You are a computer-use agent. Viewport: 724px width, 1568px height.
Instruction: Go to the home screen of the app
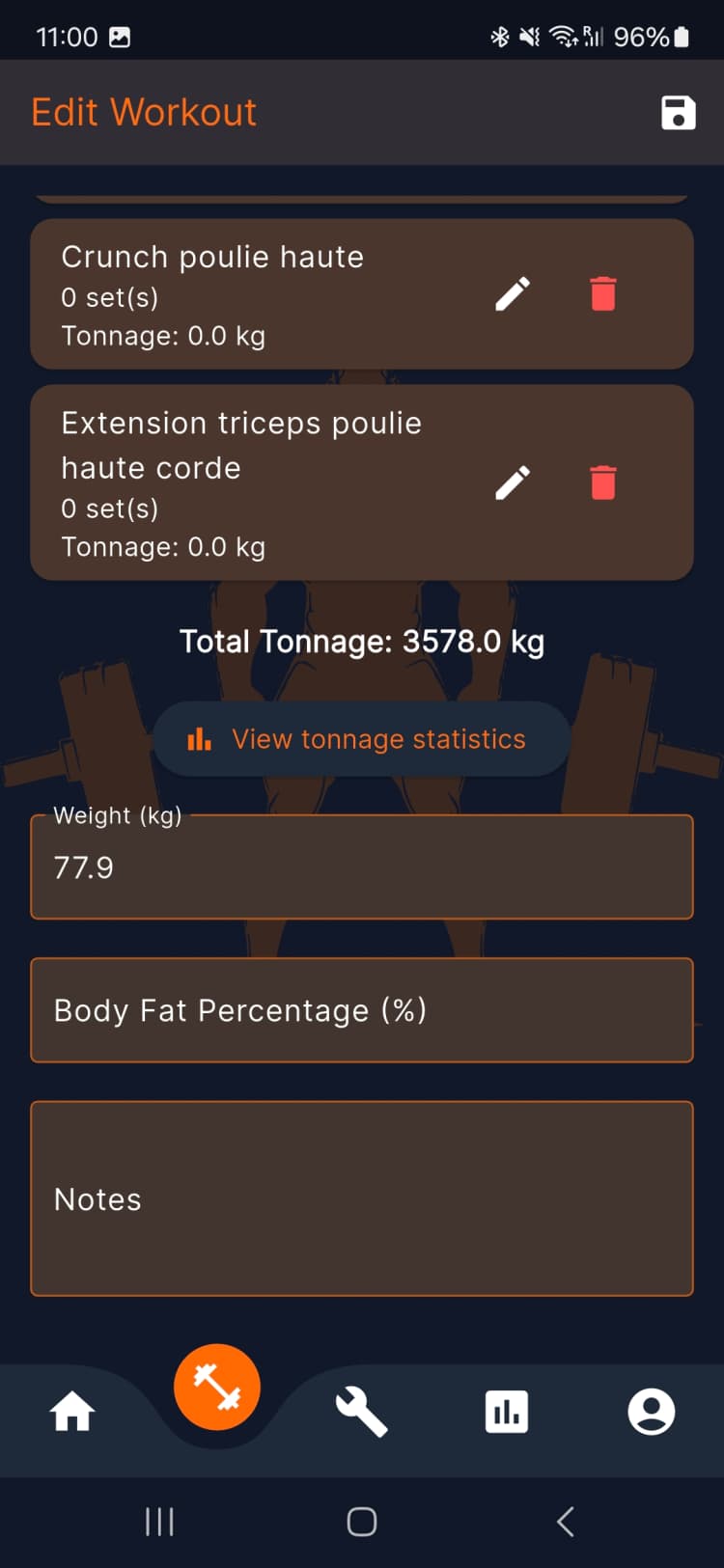(x=72, y=1411)
